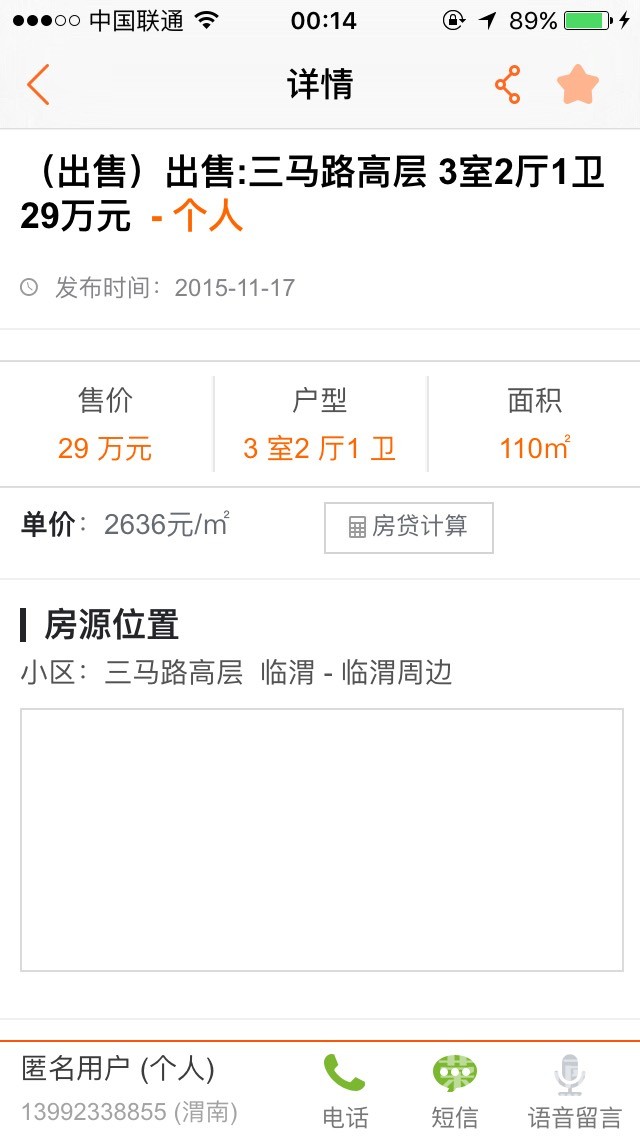
Task: Open the map under 房源位置
Action: pos(321,839)
